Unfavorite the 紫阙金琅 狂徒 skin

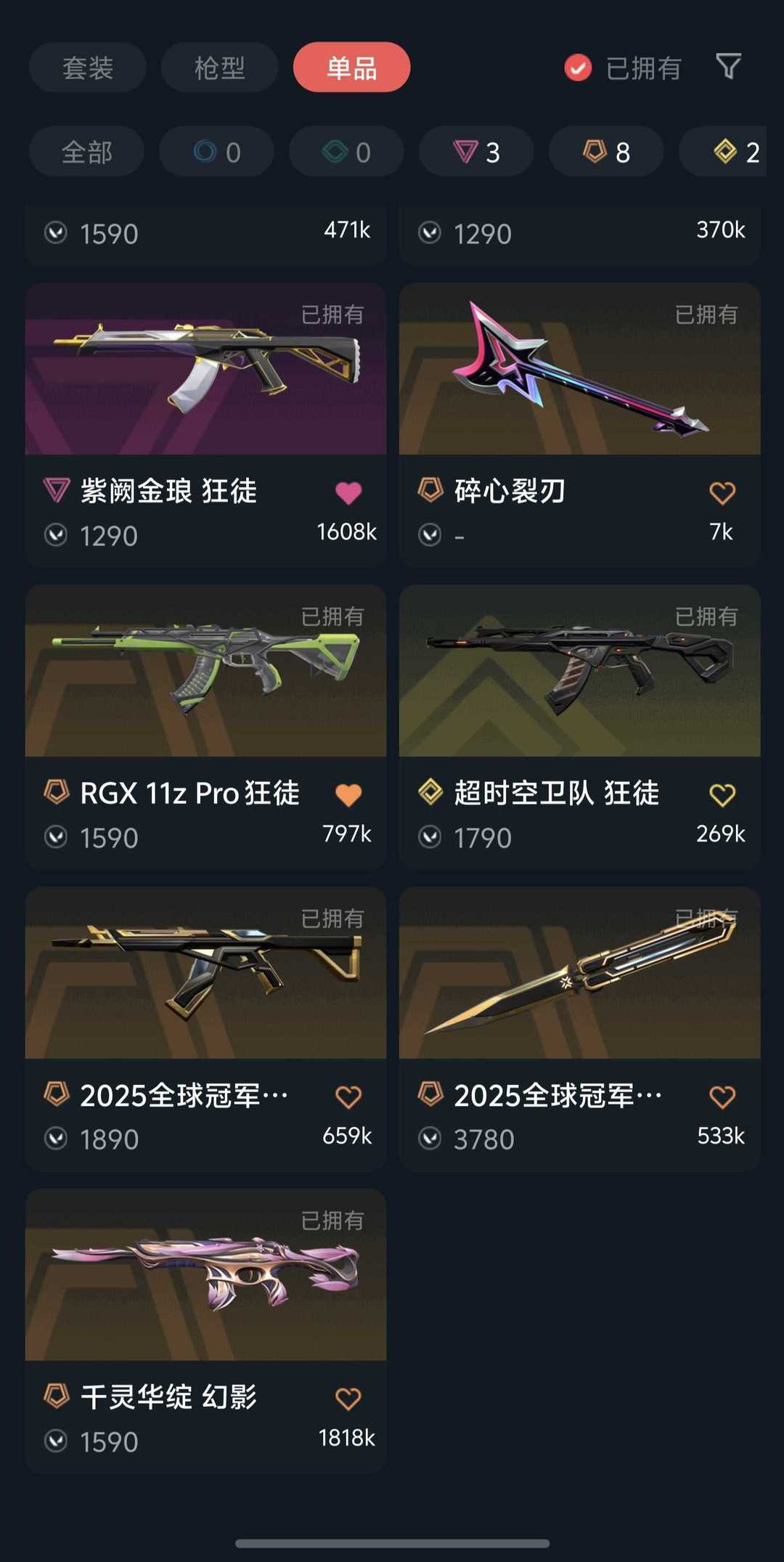pyautogui.click(x=348, y=493)
